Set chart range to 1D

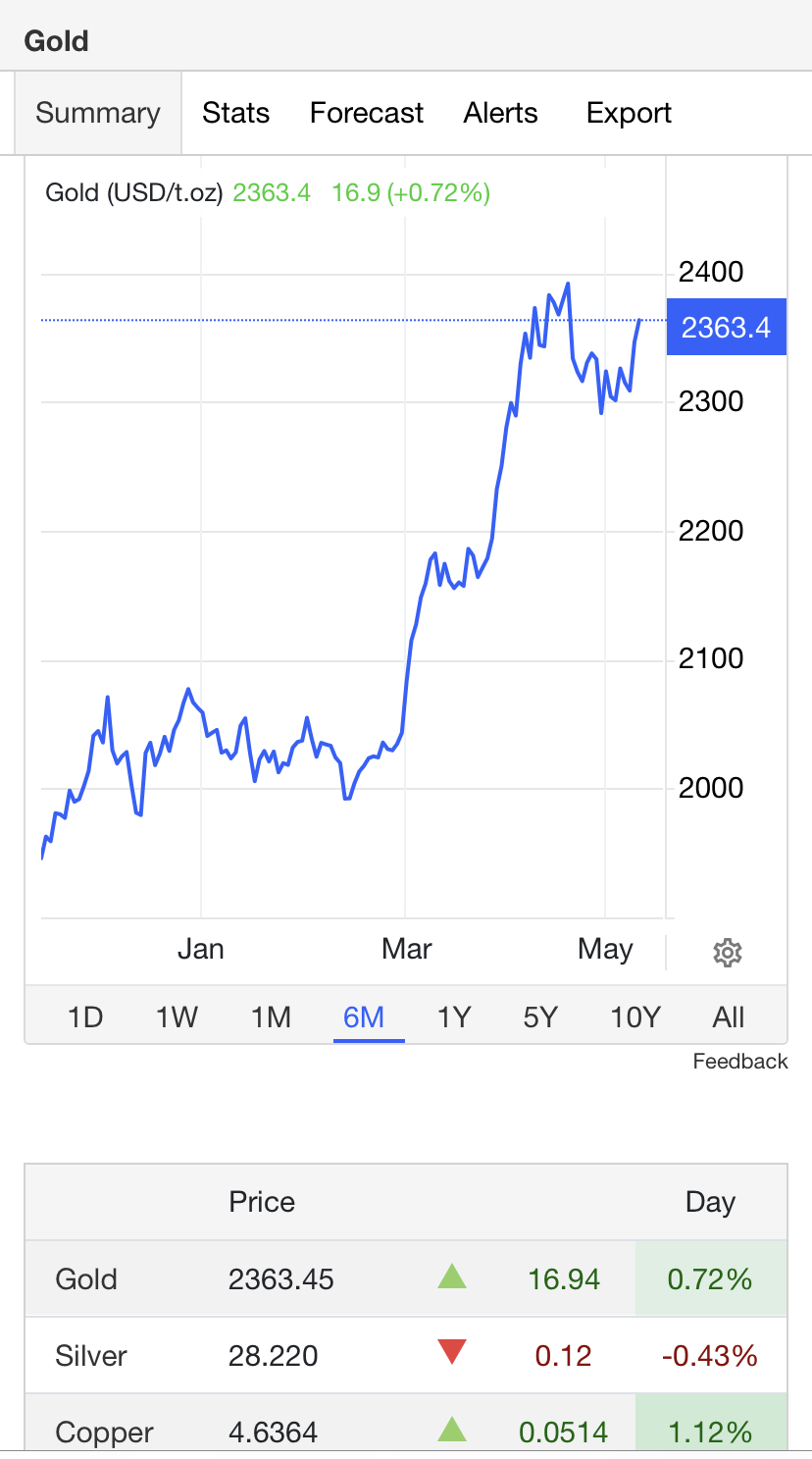(x=85, y=1017)
